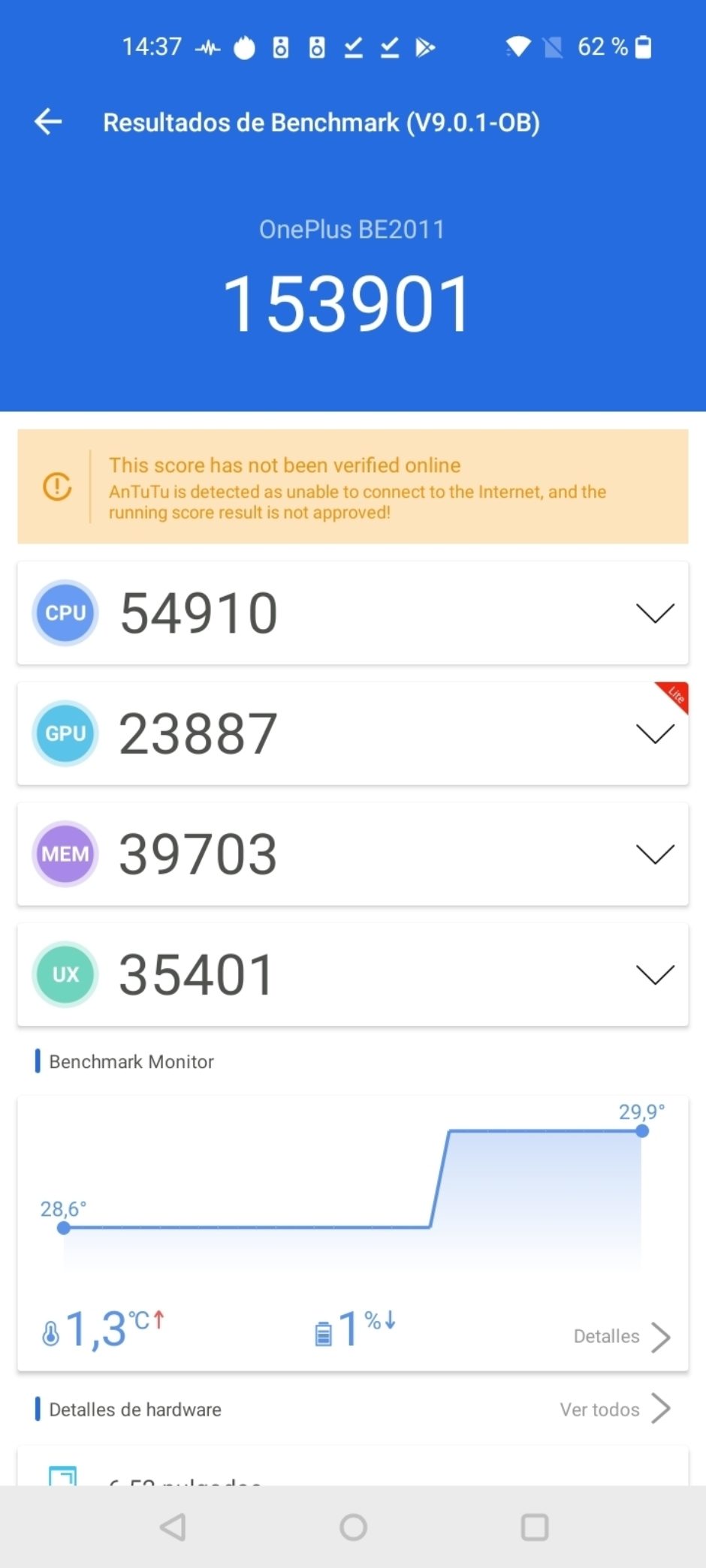
Task: Expand the GPU score details
Action: (655, 733)
